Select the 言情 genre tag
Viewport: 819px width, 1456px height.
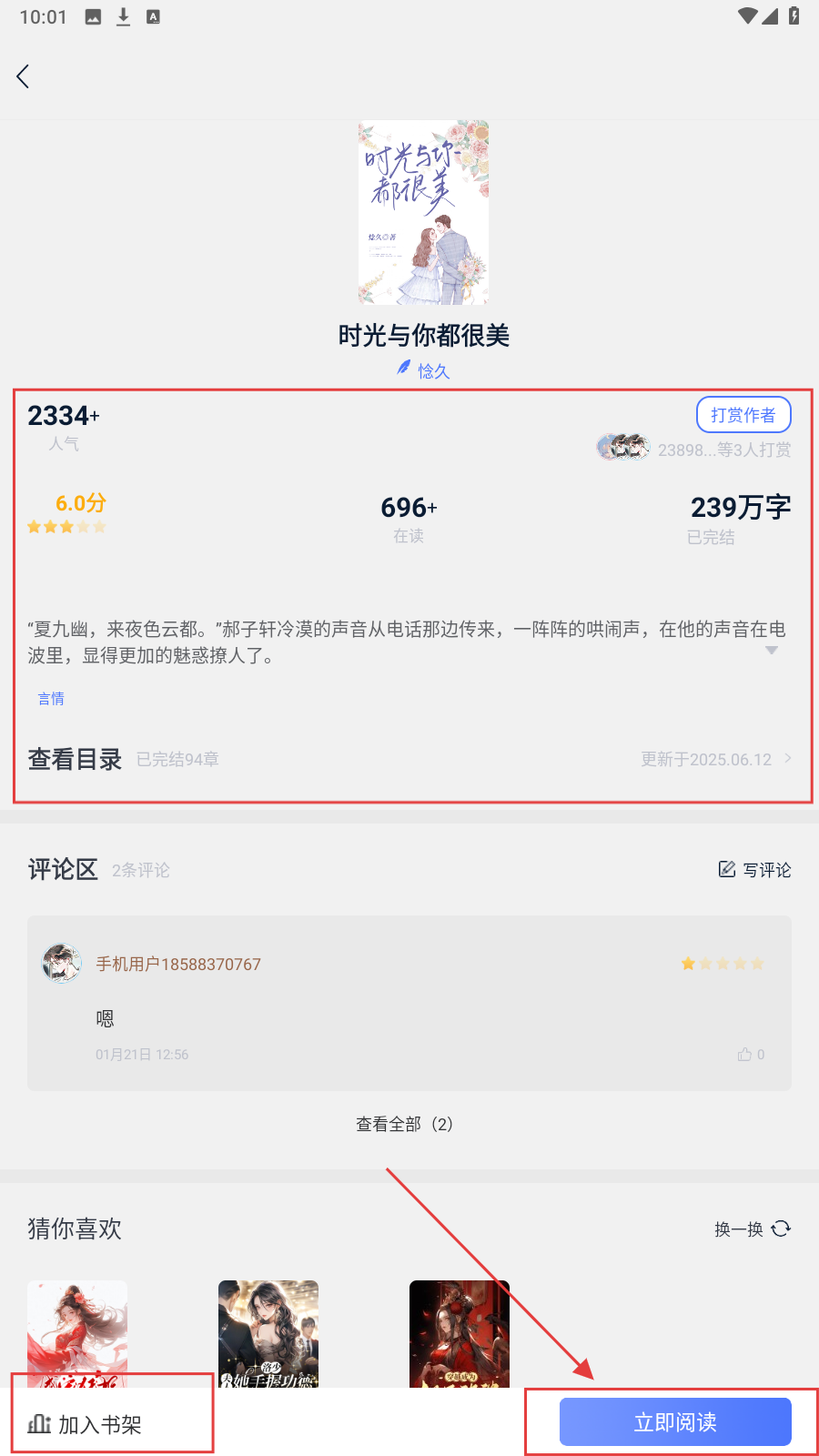pos(51,699)
